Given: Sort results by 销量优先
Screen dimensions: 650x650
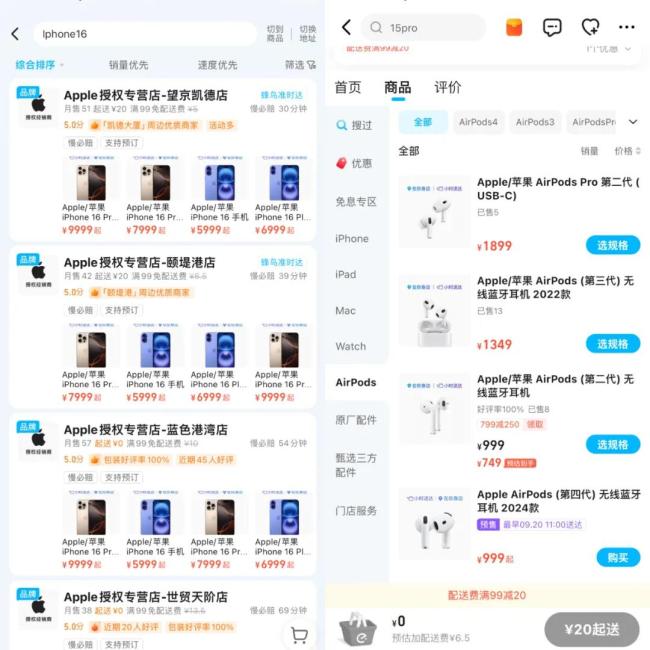Looking at the screenshot, I should pos(128,65).
